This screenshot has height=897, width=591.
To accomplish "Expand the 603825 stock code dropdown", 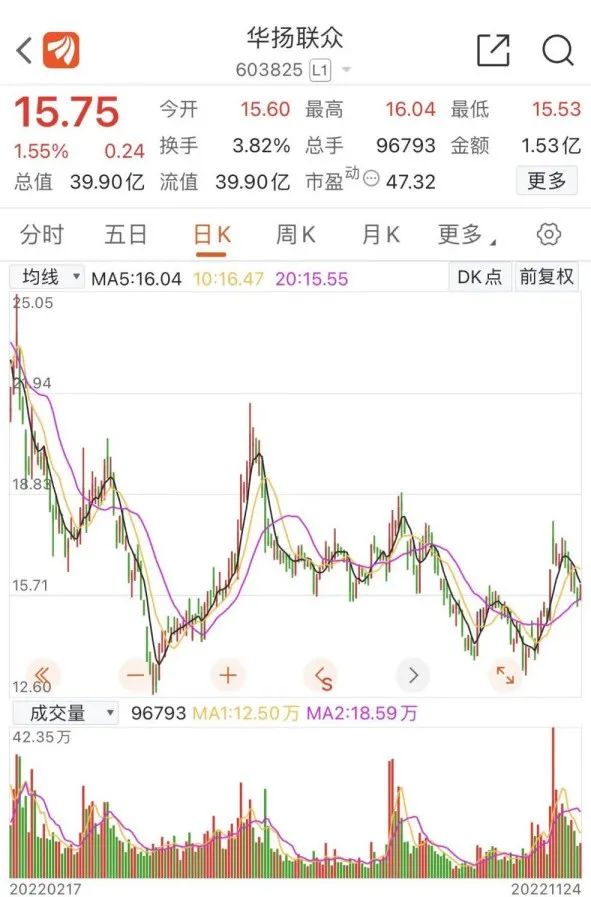I will [346, 70].
